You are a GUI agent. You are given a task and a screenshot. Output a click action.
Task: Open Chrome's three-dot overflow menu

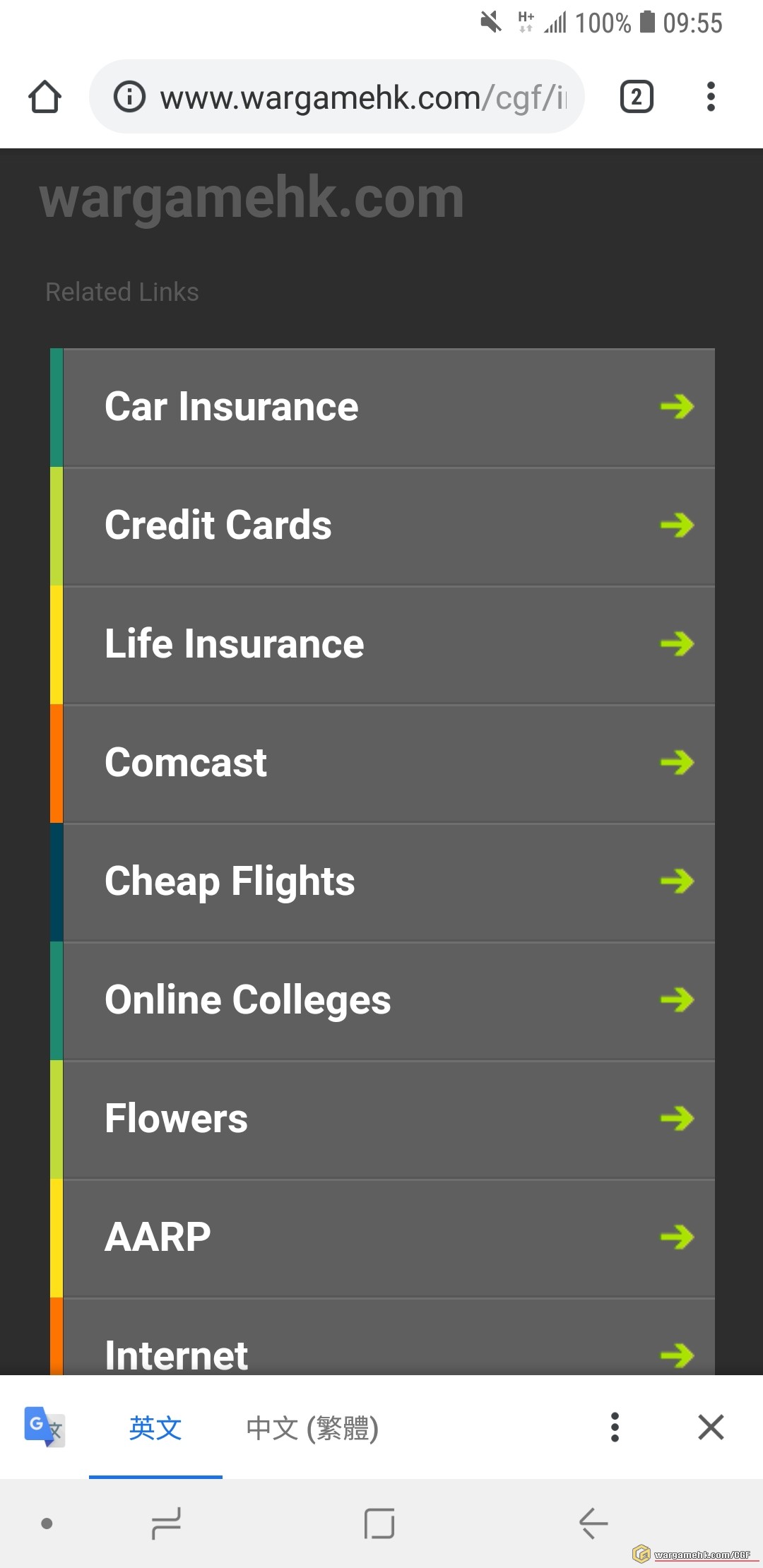[x=711, y=97]
